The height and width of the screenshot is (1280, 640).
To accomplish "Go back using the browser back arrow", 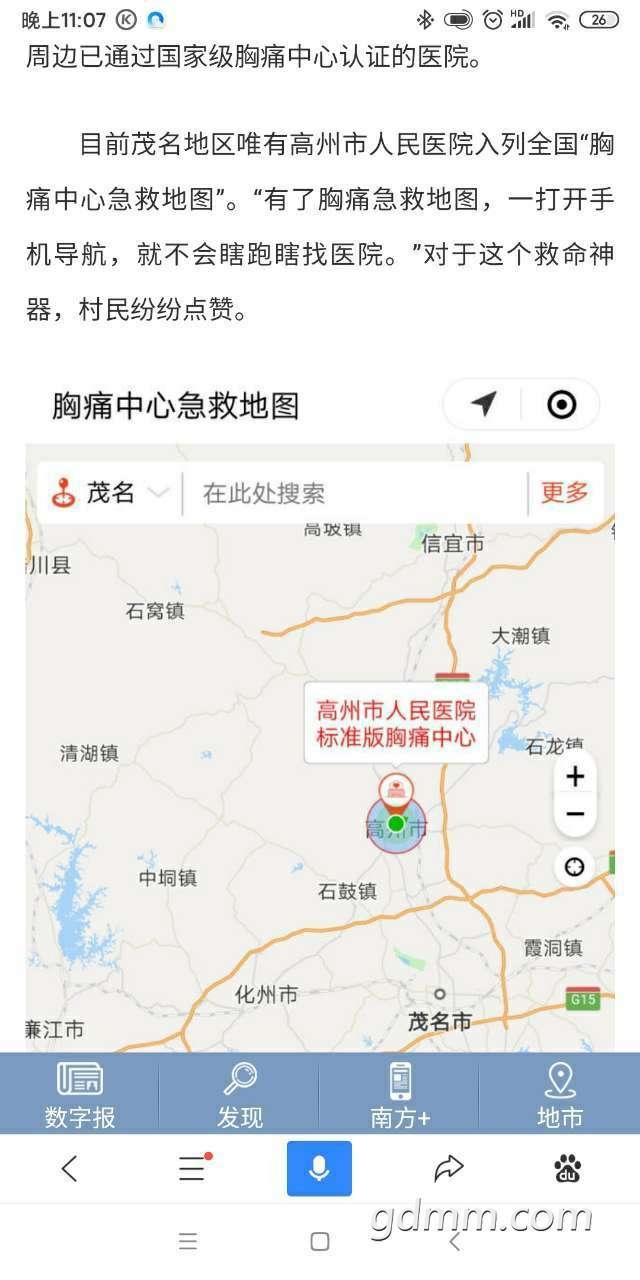I will pos(69,1168).
